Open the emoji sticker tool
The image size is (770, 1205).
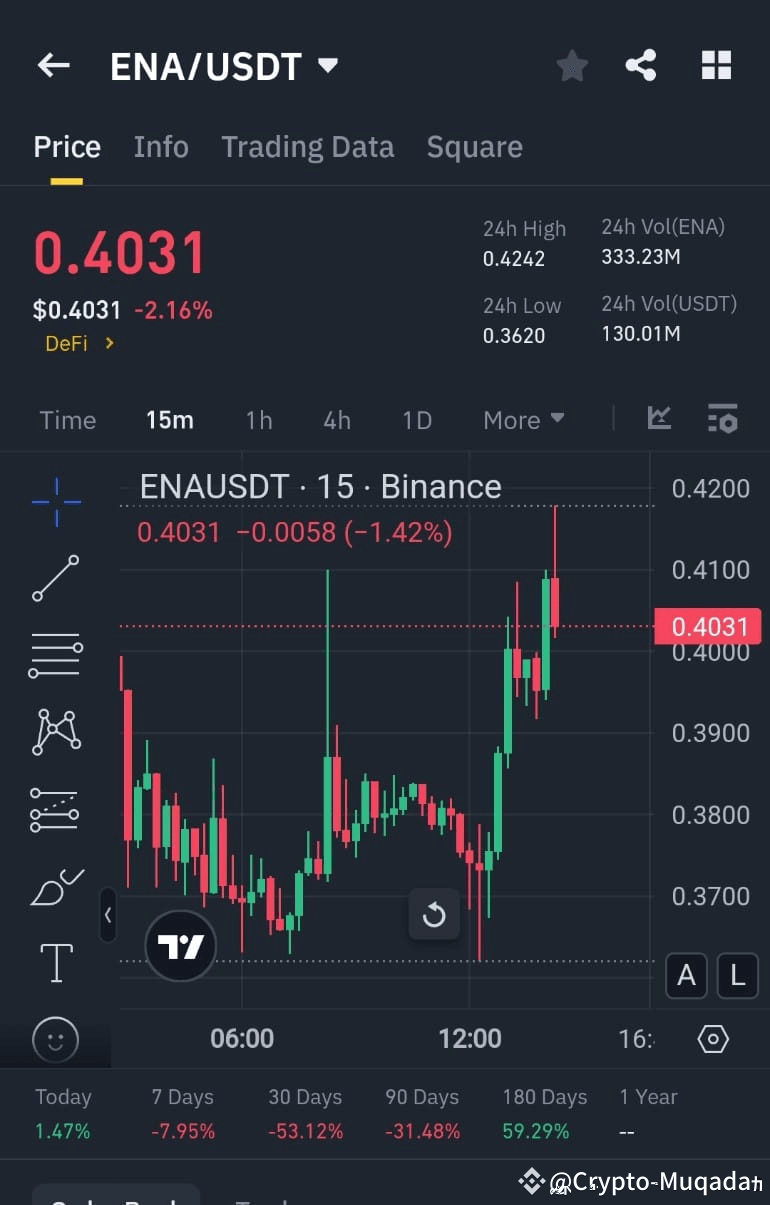point(55,1040)
